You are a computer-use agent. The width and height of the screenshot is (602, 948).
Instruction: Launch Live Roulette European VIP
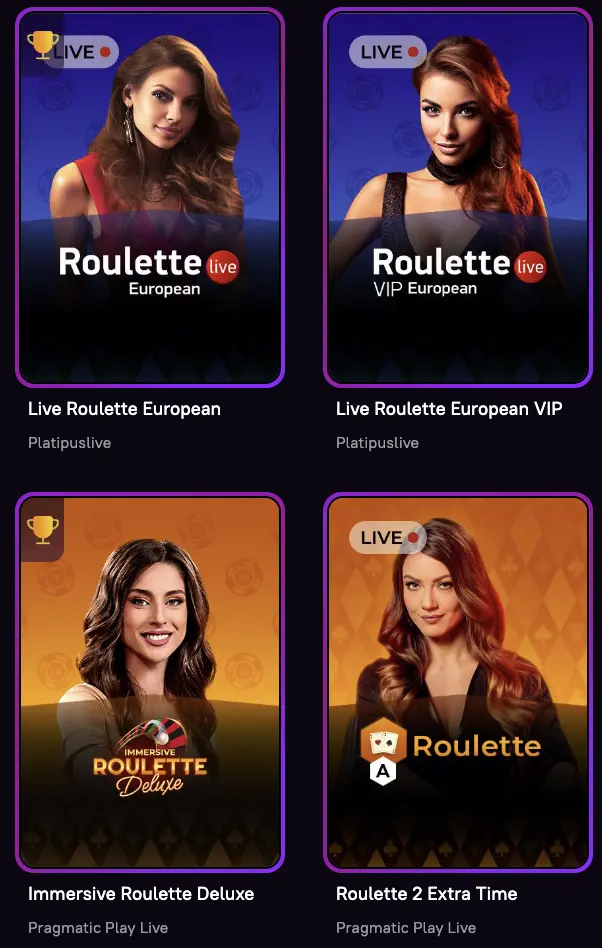pos(458,197)
